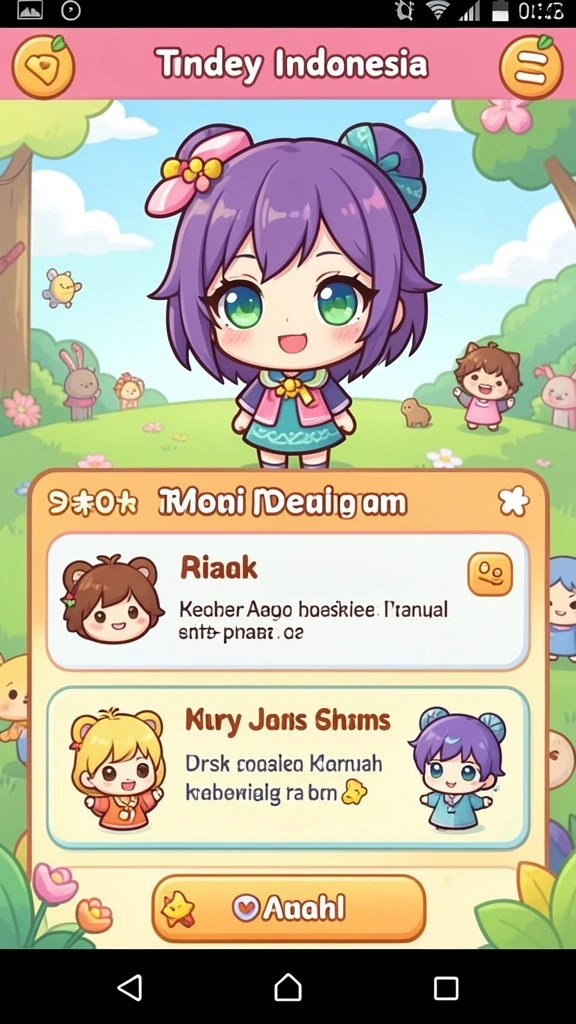Open the Kury Jons Shims card
This screenshot has height=1024, width=576.
[288, 768]
